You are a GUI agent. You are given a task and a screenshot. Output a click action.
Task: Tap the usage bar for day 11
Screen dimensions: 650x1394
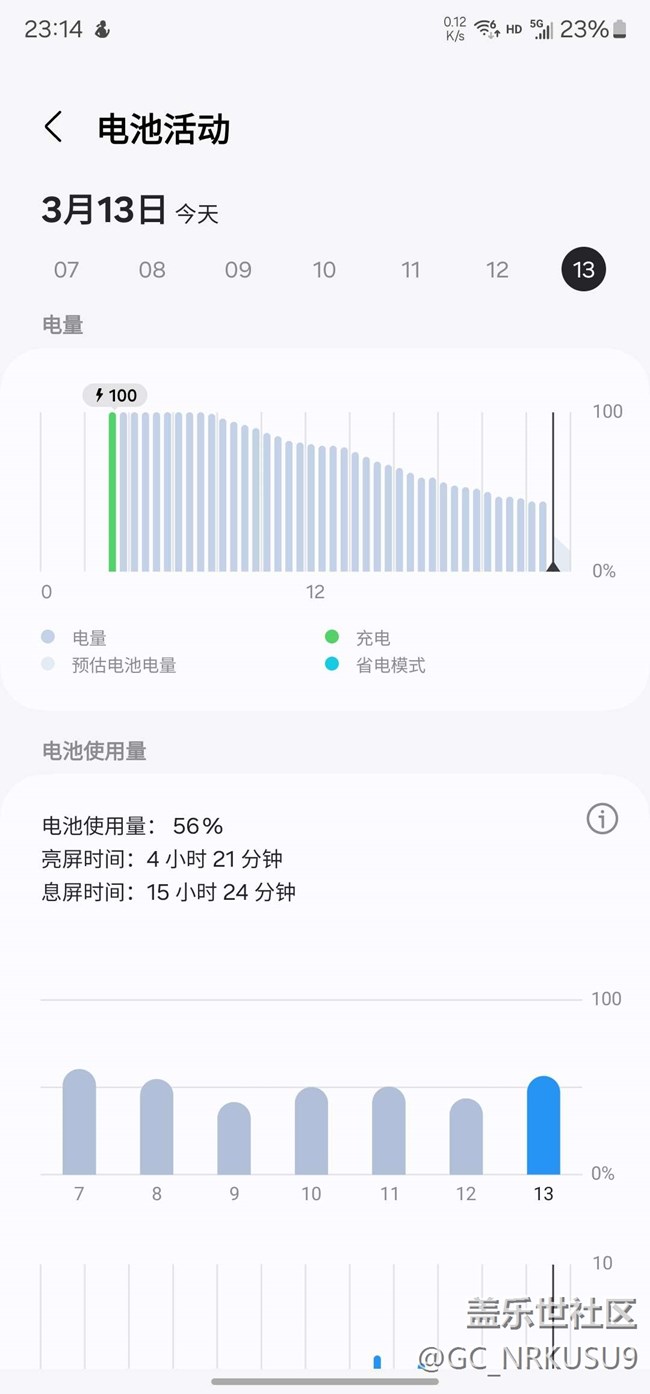[x=389, y=1131]
